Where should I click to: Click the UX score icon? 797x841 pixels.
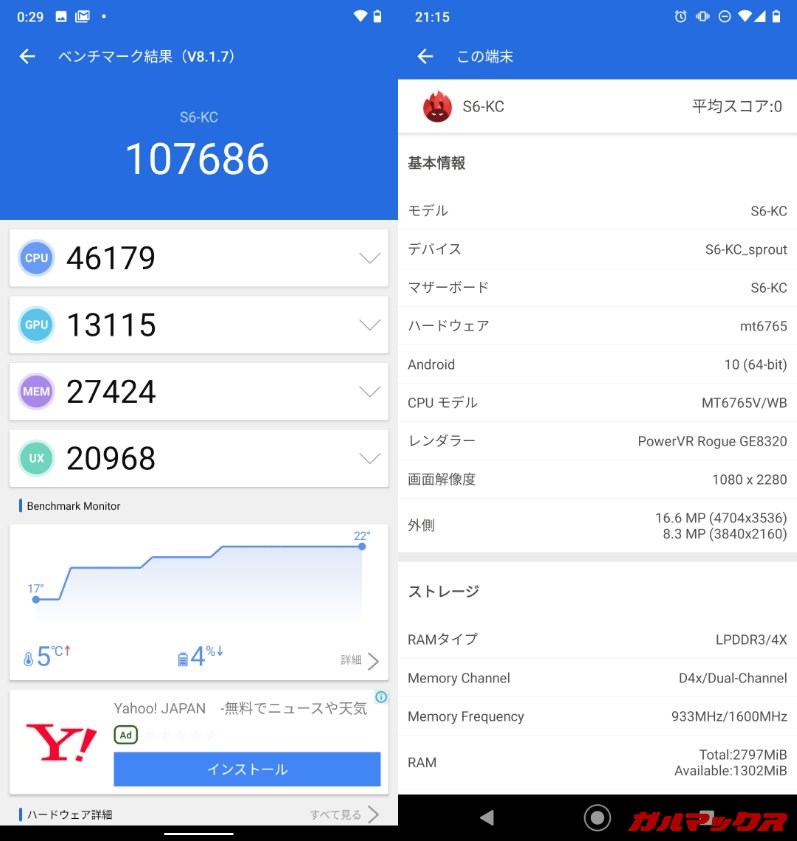click(36, 459)
